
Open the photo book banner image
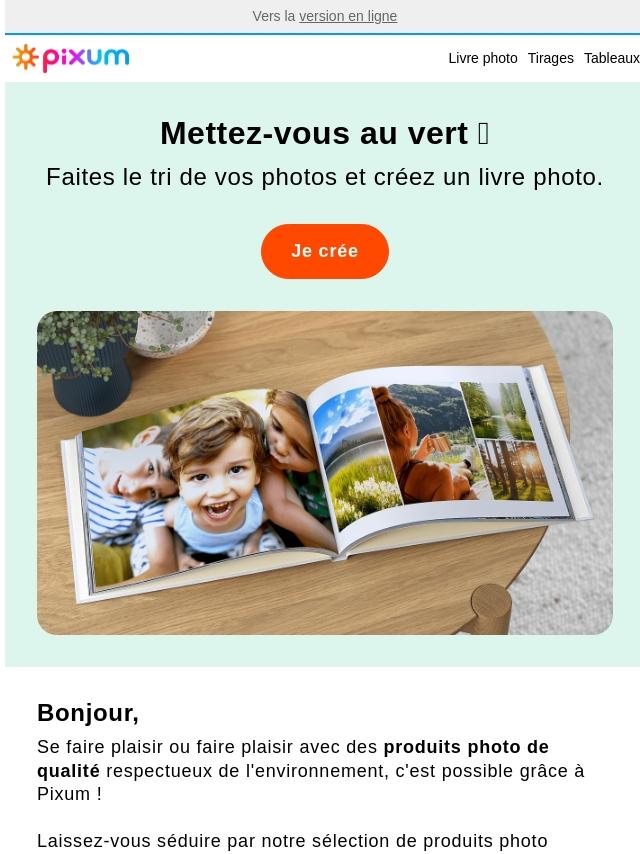(324, 472)
